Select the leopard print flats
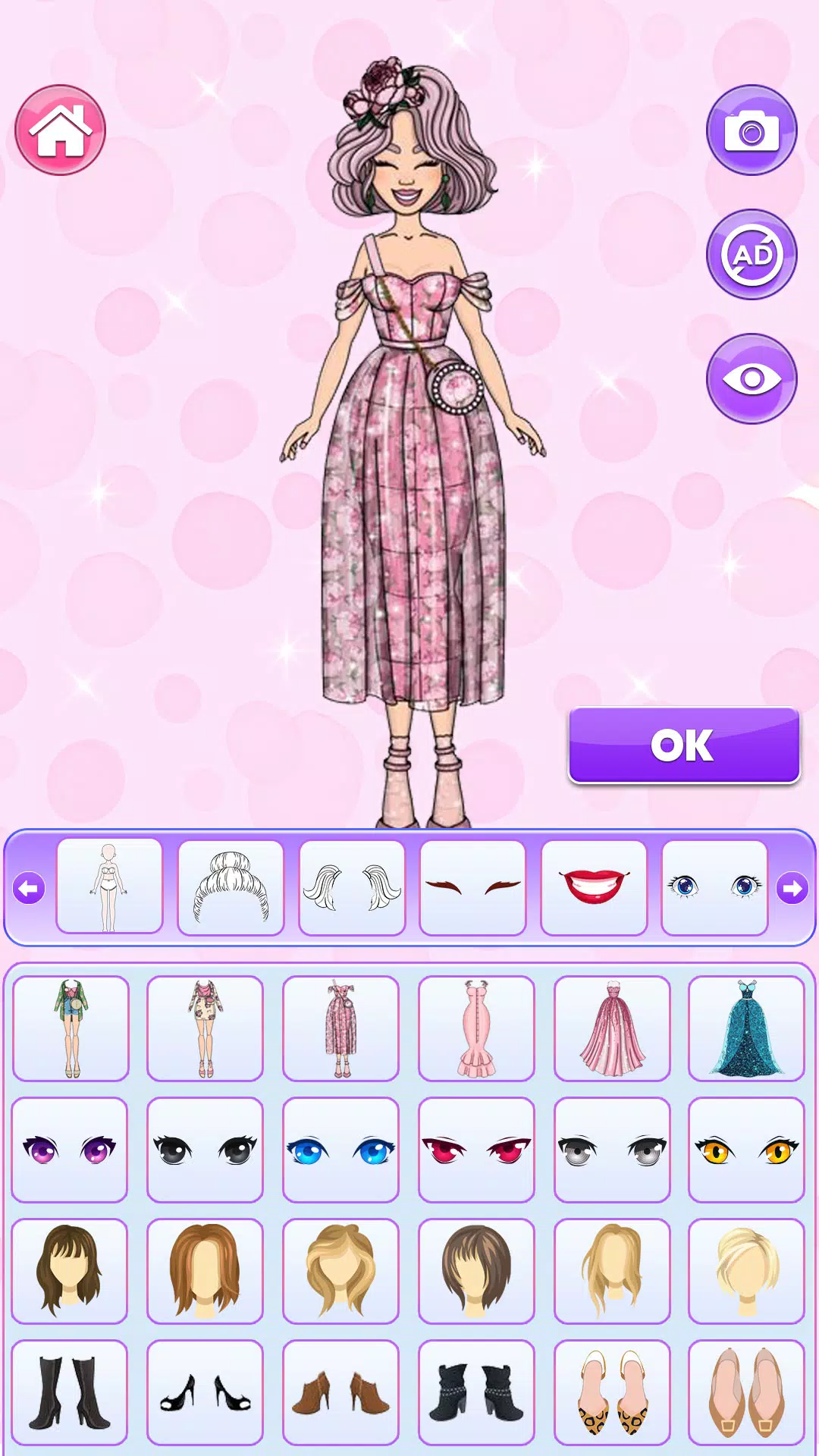The width and height of the screenshot is (819, 1456). click(x=612, y=1392)
